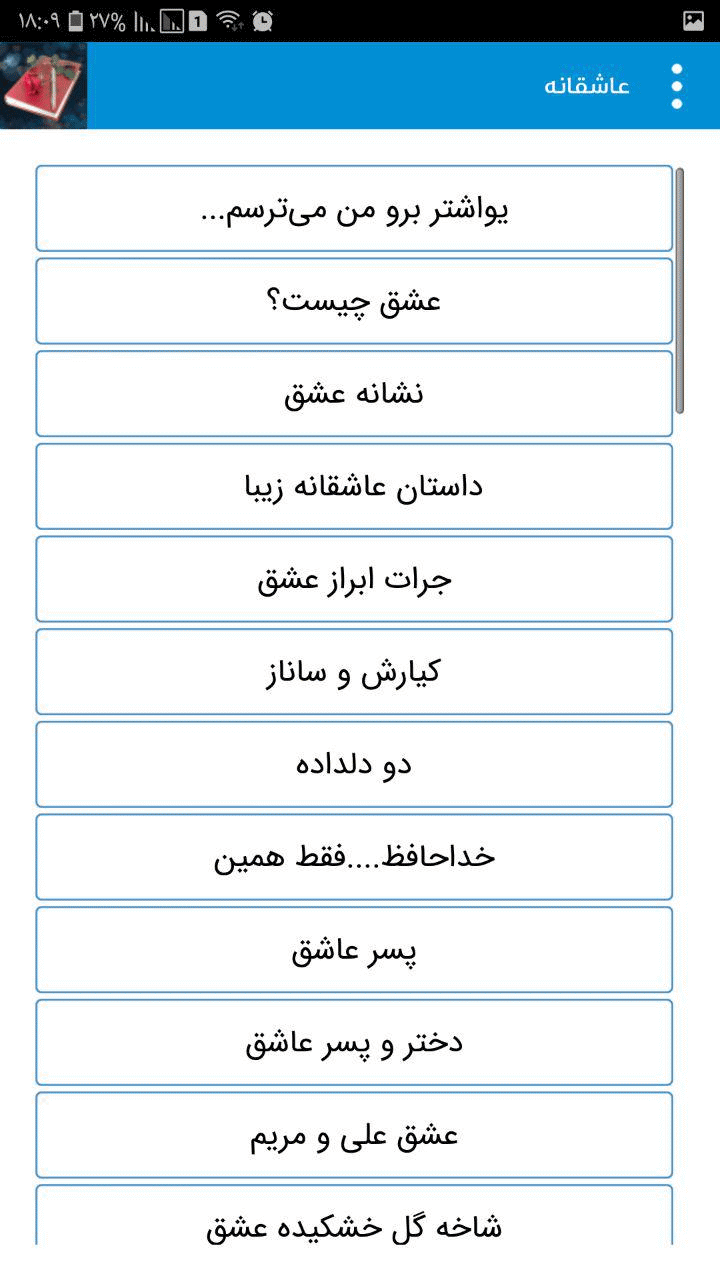Screen dimensions: 720x1280
Task: Select the دو دلداده entry
Action: pos(354,764)
